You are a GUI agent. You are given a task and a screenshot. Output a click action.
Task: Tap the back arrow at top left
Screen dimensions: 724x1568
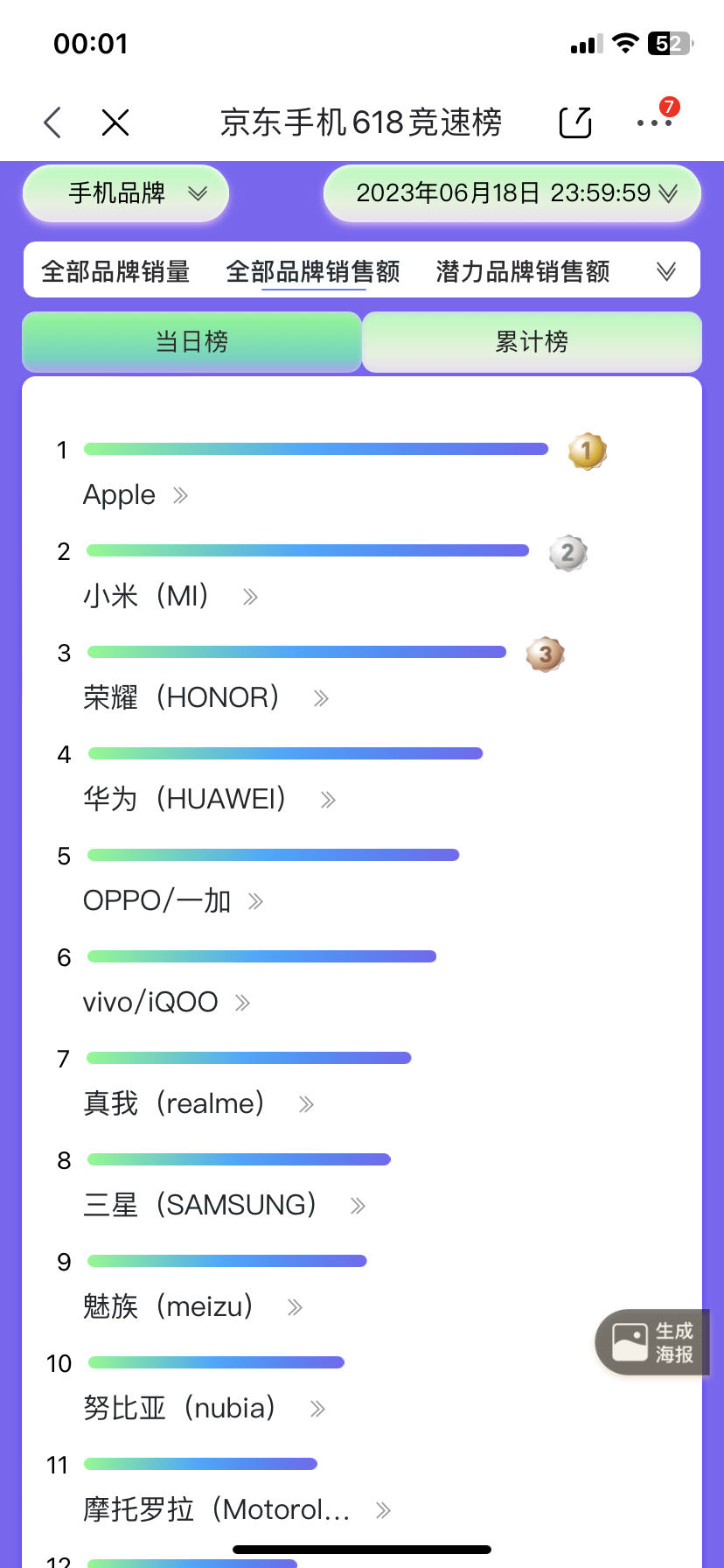52,122
